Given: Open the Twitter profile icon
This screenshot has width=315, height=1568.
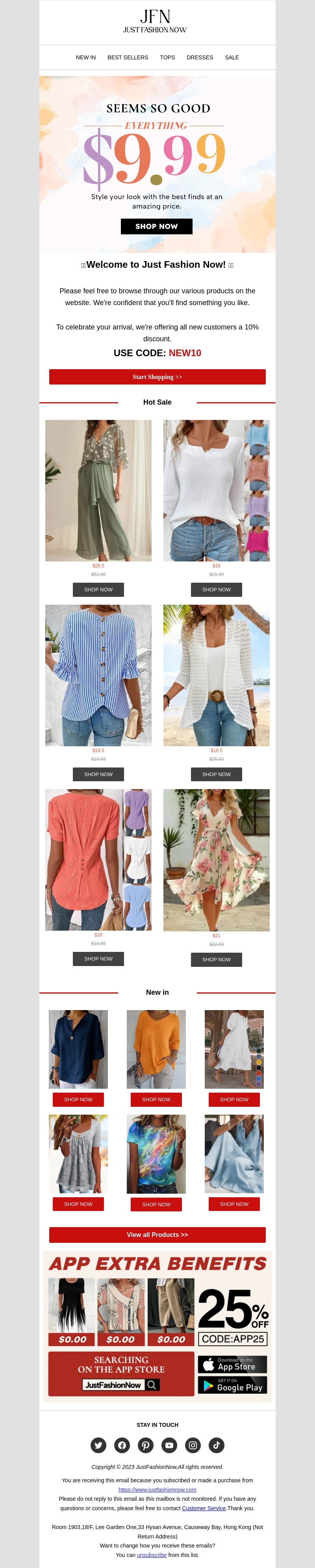Looking at the screenshot, I should tap(98, 1445).
